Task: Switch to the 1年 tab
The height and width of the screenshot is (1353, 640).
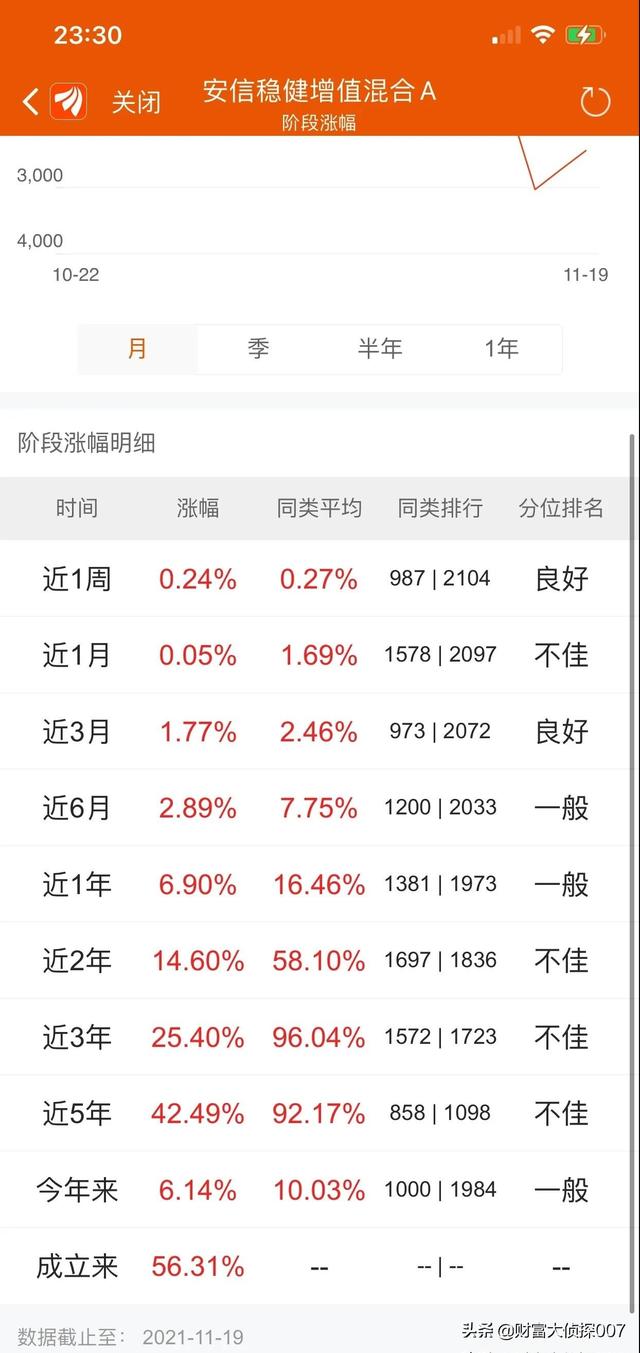Action: click(x=501, y=349)
